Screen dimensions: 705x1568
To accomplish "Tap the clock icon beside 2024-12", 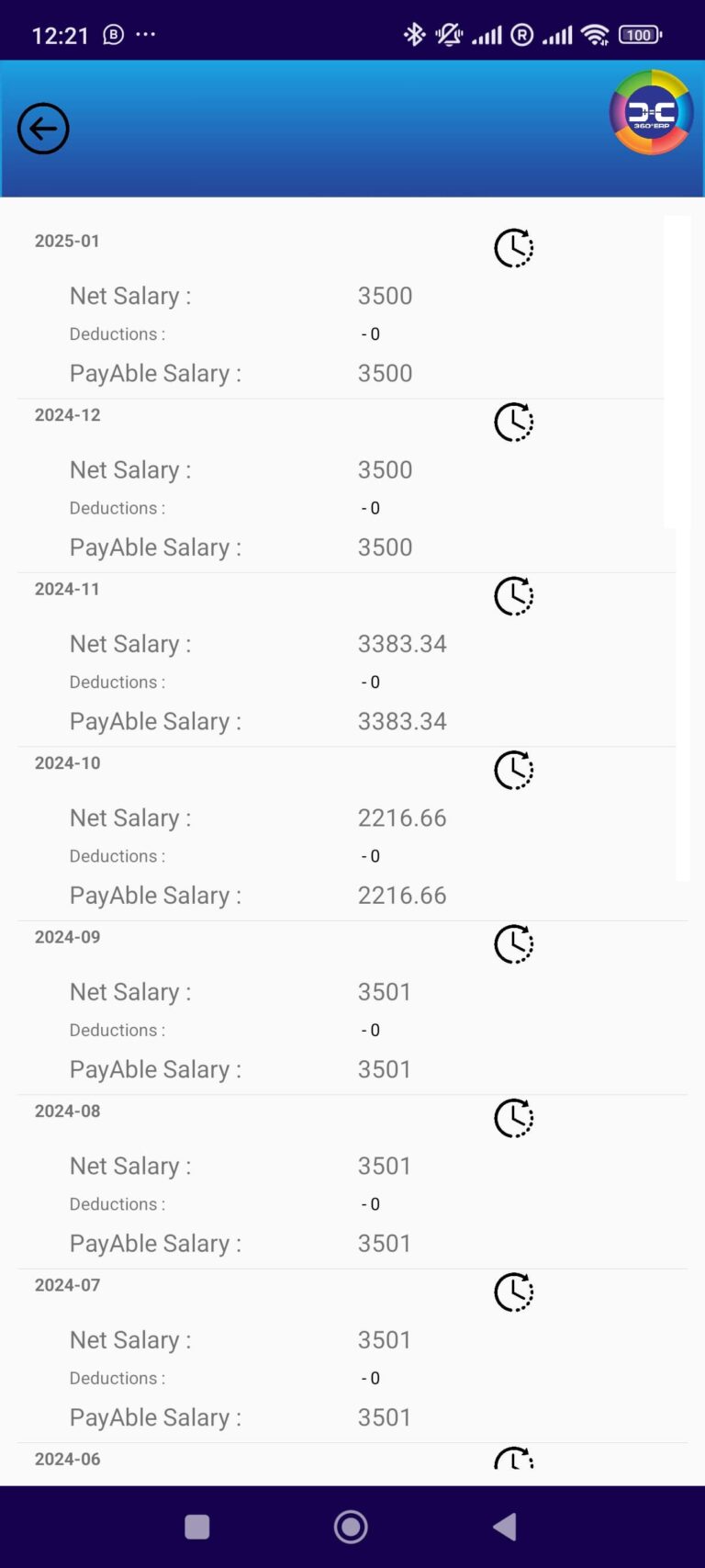I will click(513, 421).
